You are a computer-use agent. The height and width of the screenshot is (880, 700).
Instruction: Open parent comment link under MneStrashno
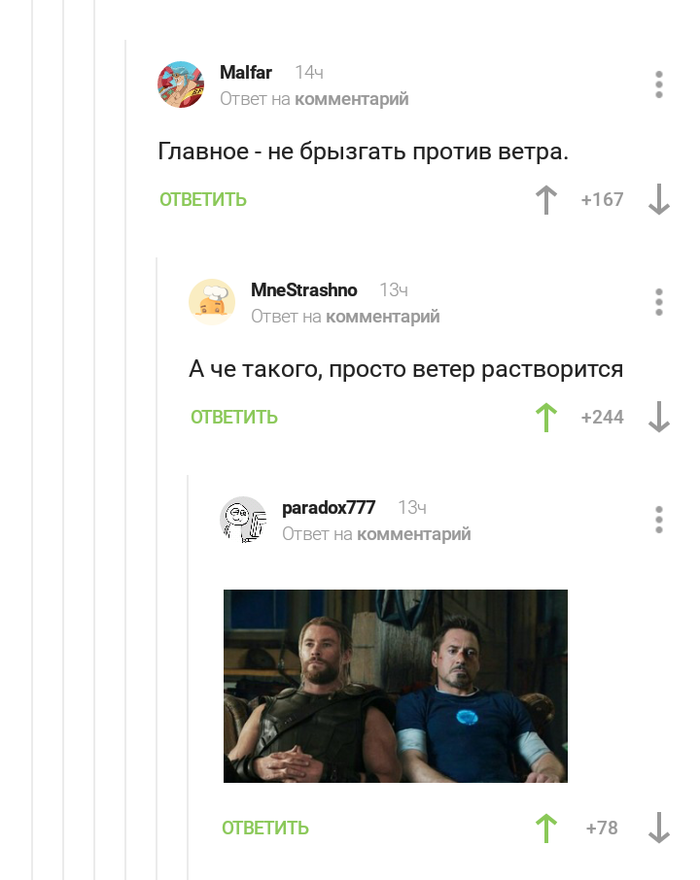383,316
